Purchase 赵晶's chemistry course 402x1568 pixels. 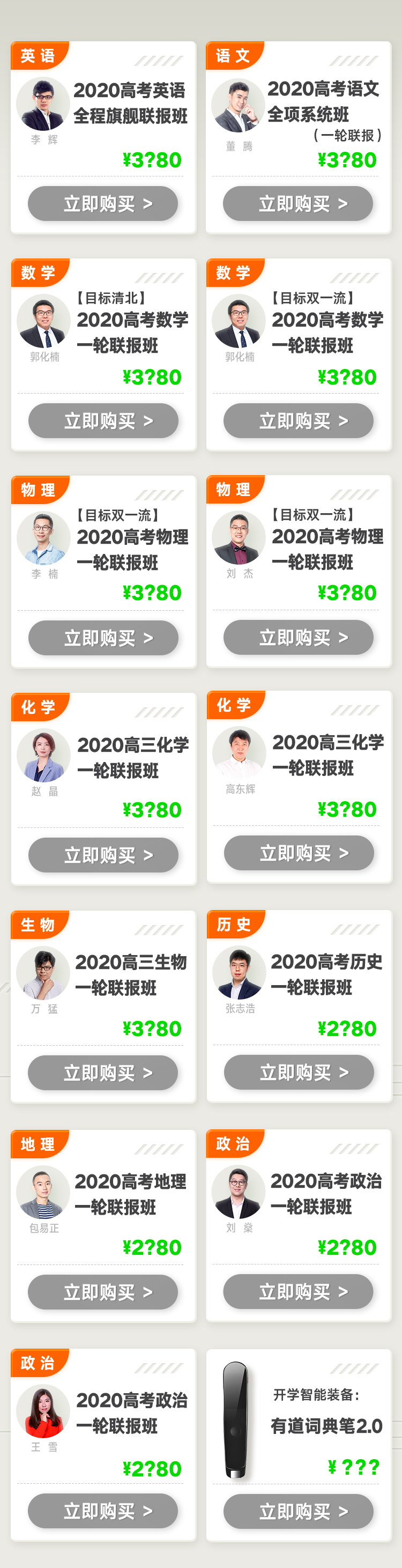point(103,855)
